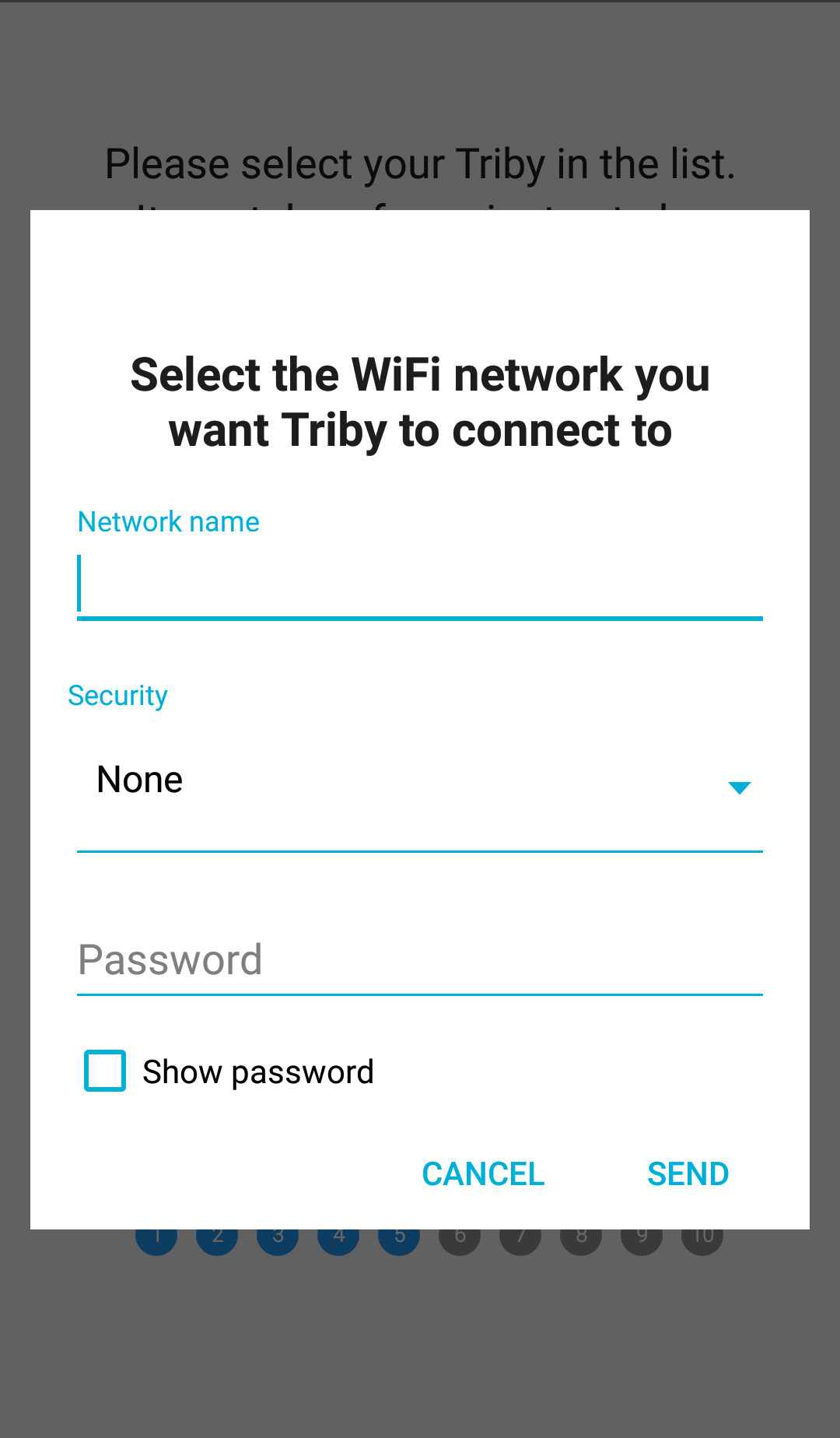Focus the Network name field
Screen dimensions: 840x1438
pyautogui.click(x=420, y=585)
